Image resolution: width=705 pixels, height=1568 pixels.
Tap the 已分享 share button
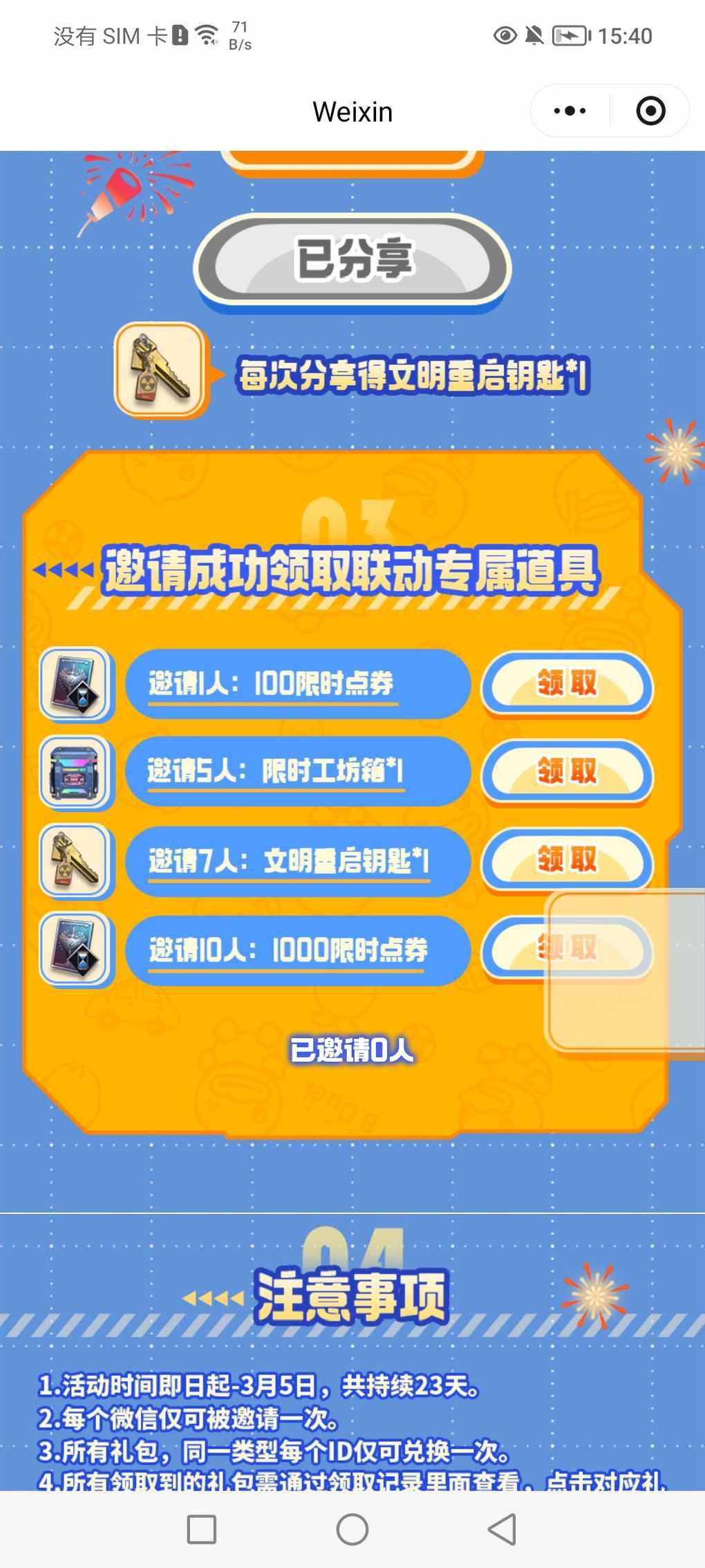coord(352,261)
